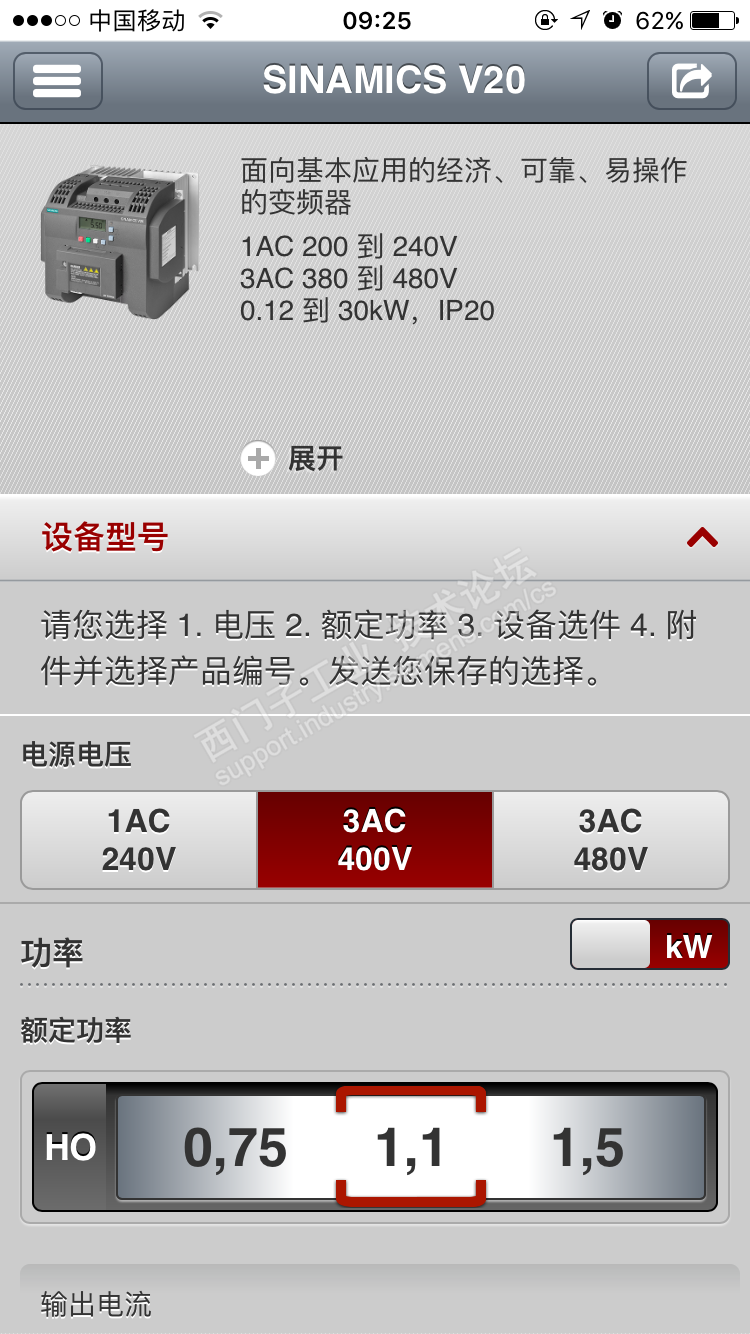Toggle the kW power unit switch
The image size is (750, 1334).
(650, 945)
